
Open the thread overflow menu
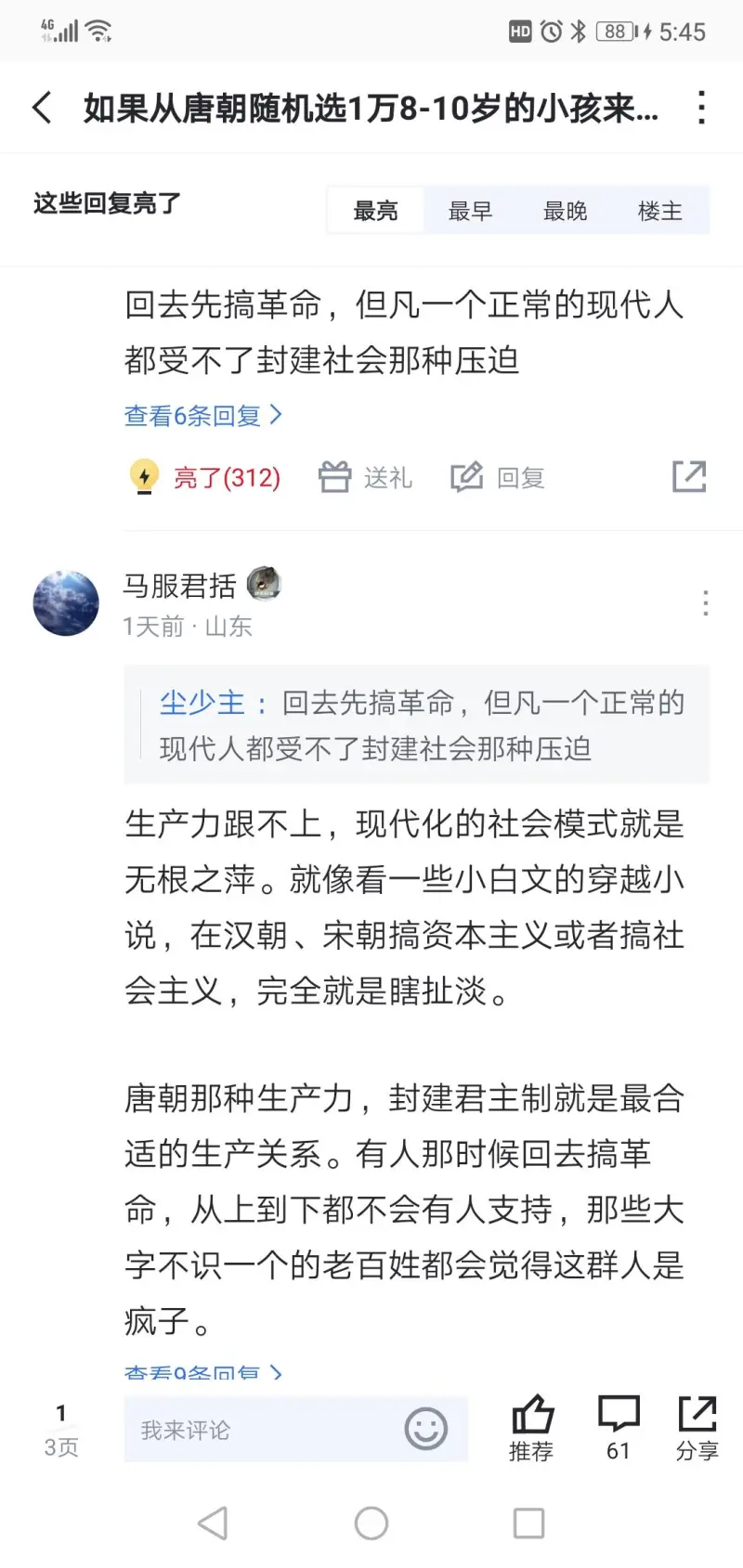pyautogui.click(x=701, y=108)
